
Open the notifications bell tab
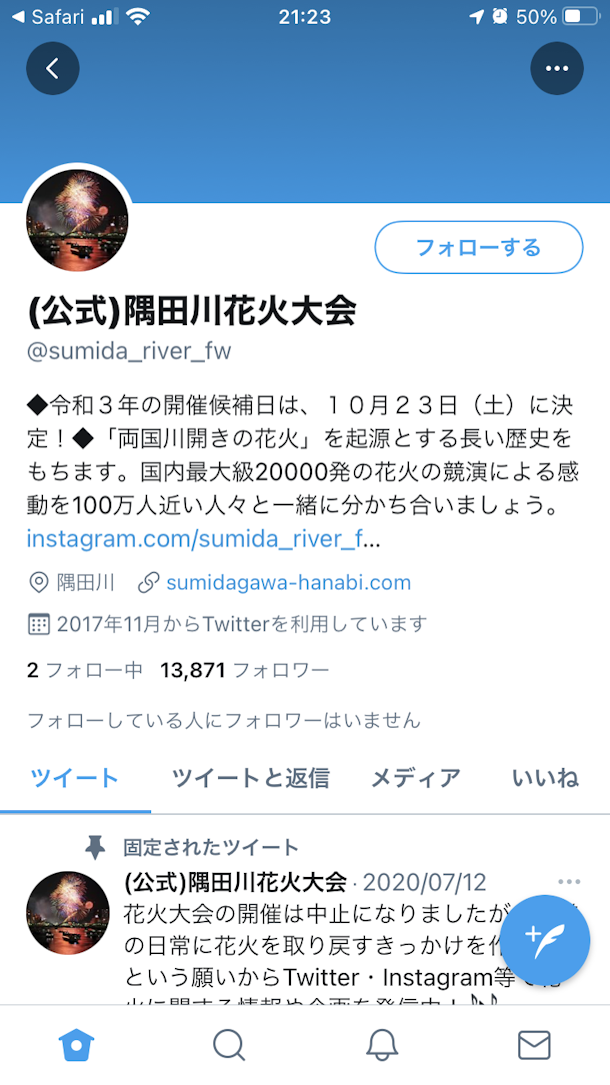(x=382, y=1045)
